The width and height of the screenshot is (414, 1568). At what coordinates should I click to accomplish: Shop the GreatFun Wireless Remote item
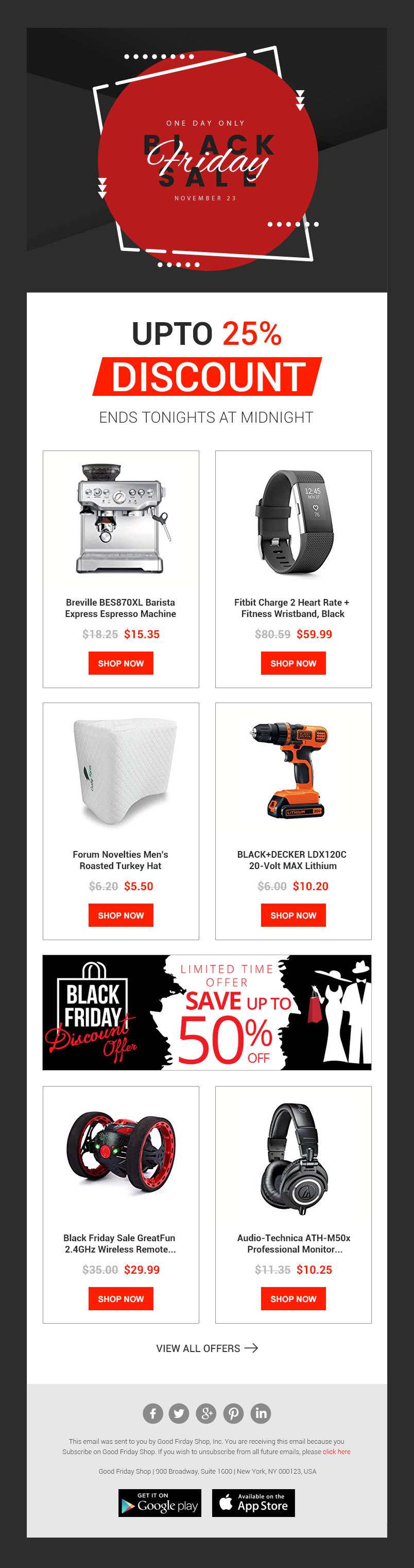(x=121, y=1298)
